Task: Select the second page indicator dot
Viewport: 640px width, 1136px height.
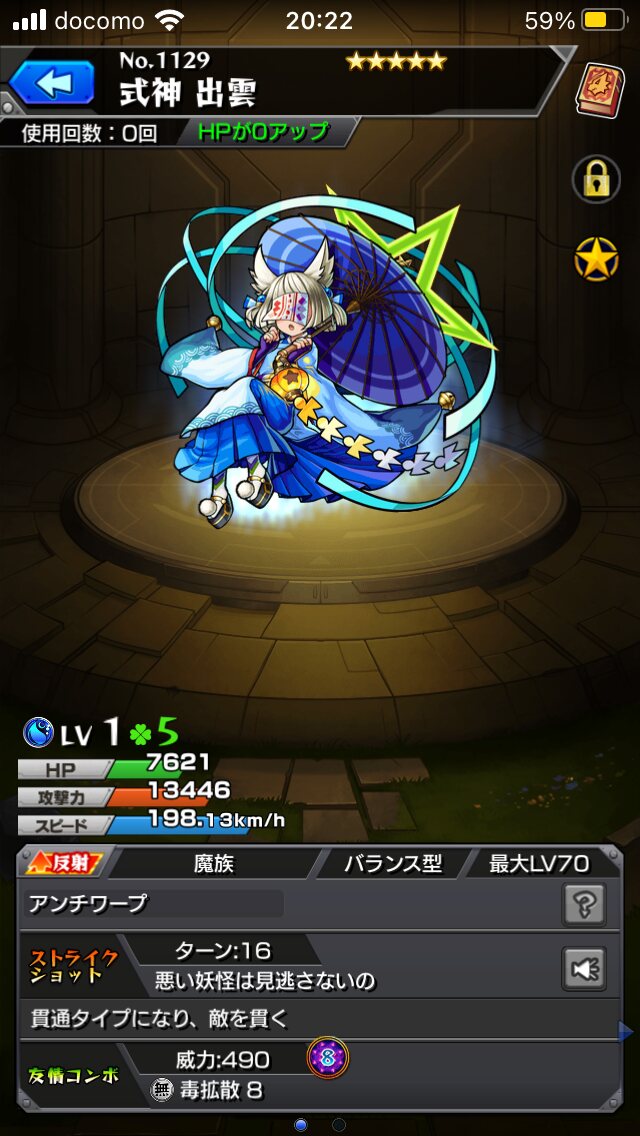Action: pyautogui.click(x=338, y=1124)
